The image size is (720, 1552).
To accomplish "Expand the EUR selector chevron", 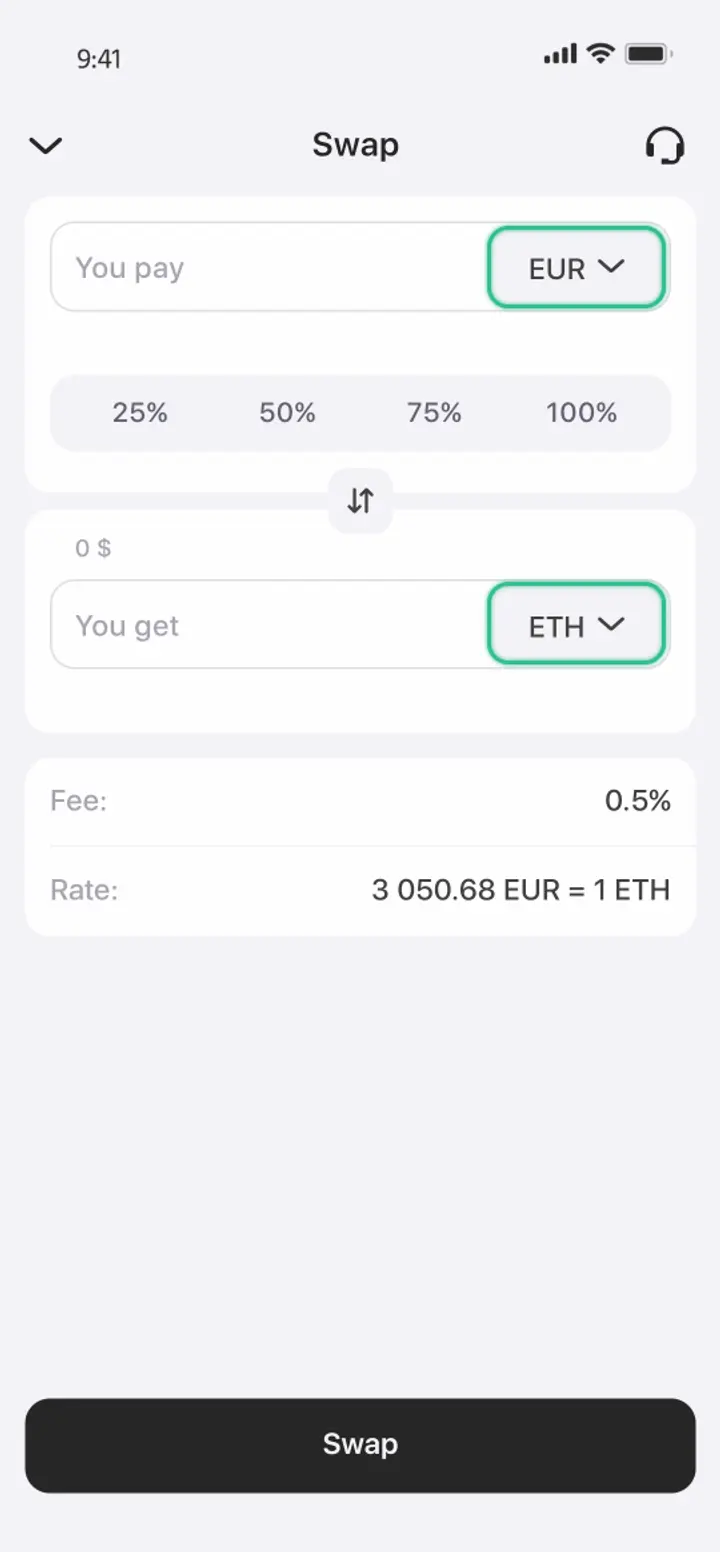I will (613, 267).
